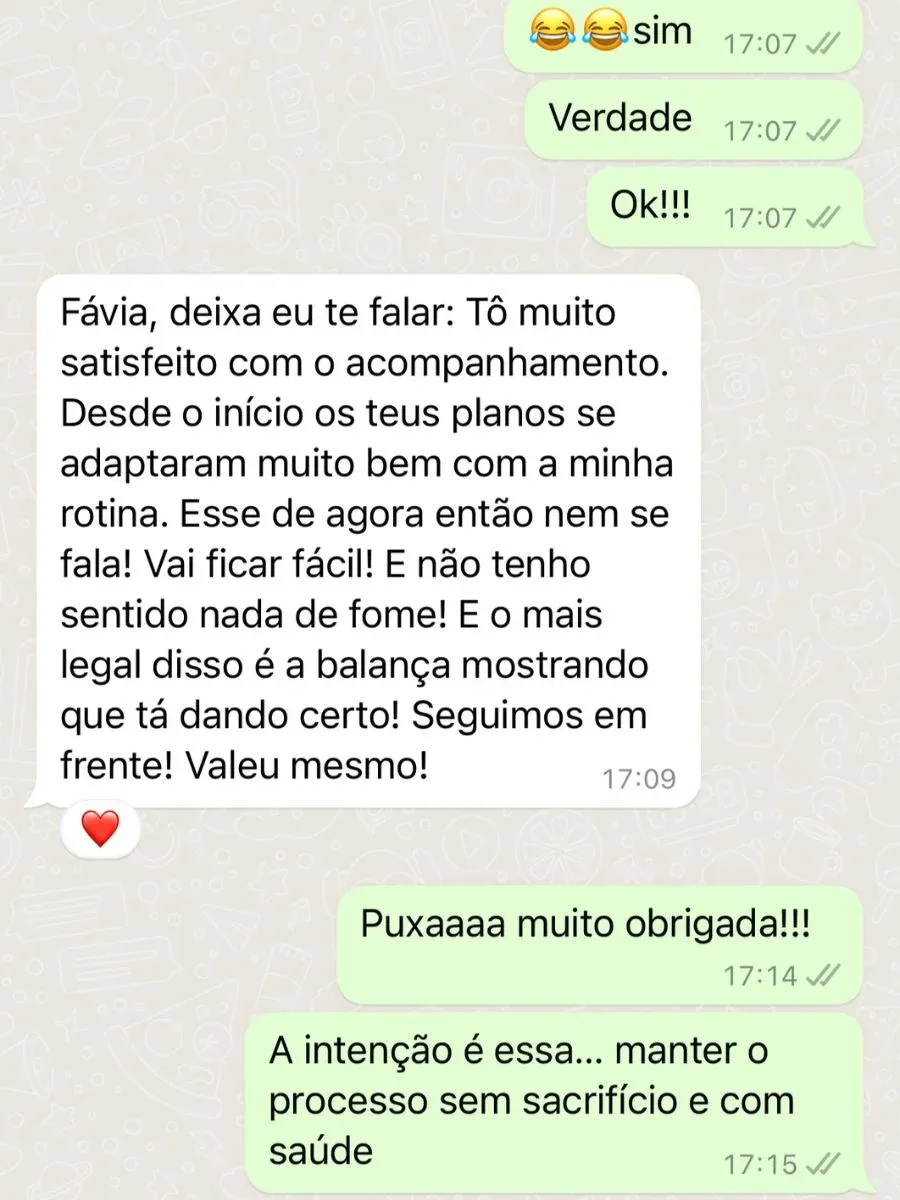The image size is (900, 1200).
Task: Click the double checkmark next to 17:14
Action: [822, 975]
